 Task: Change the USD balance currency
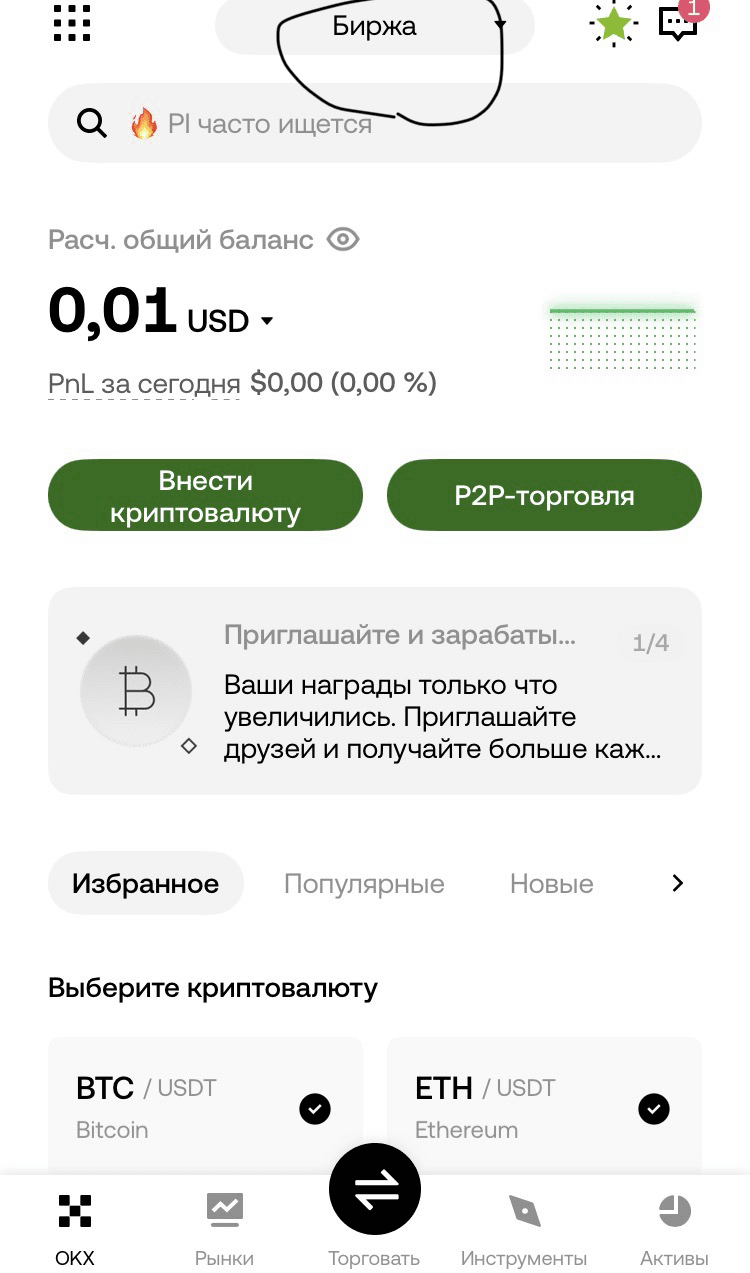coord(230,321)
